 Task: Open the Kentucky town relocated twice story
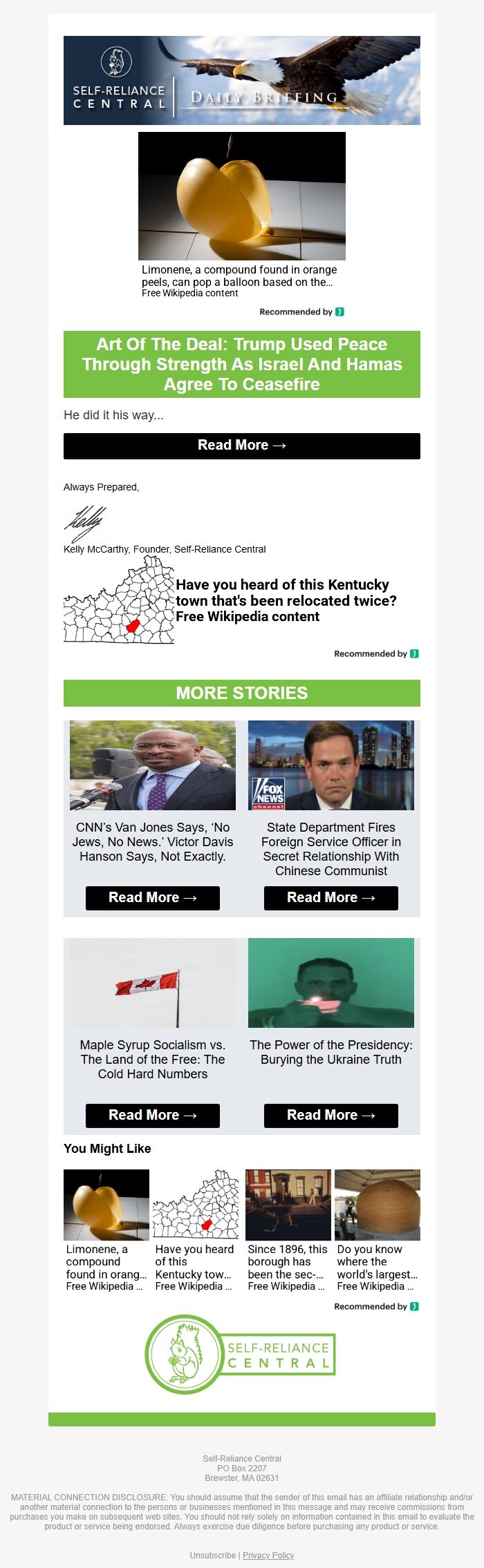(286, 600)
